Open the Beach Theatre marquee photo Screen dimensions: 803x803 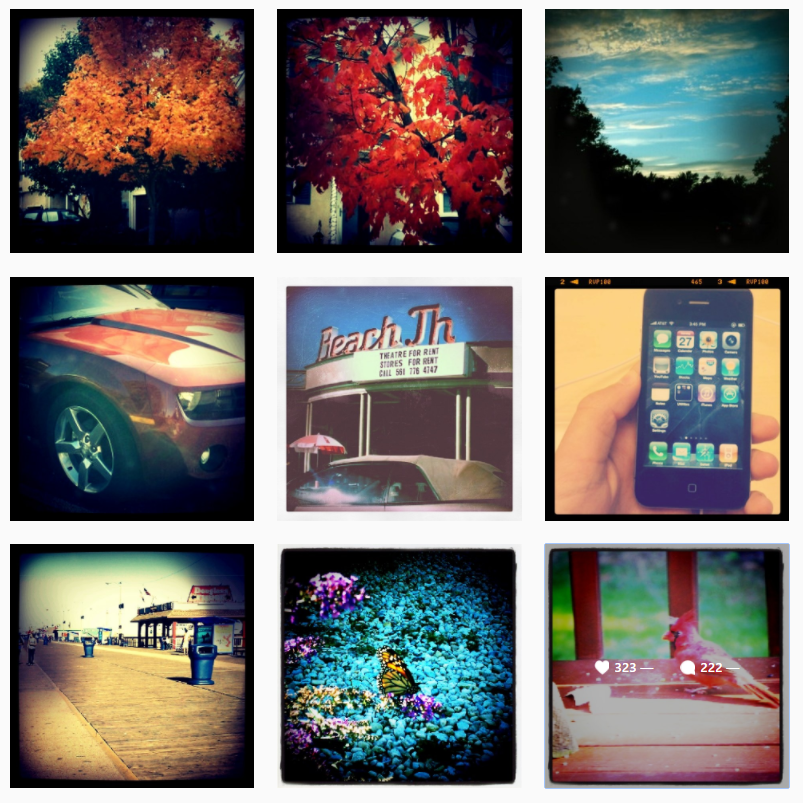pyautogui.click(x=399, y=399)
